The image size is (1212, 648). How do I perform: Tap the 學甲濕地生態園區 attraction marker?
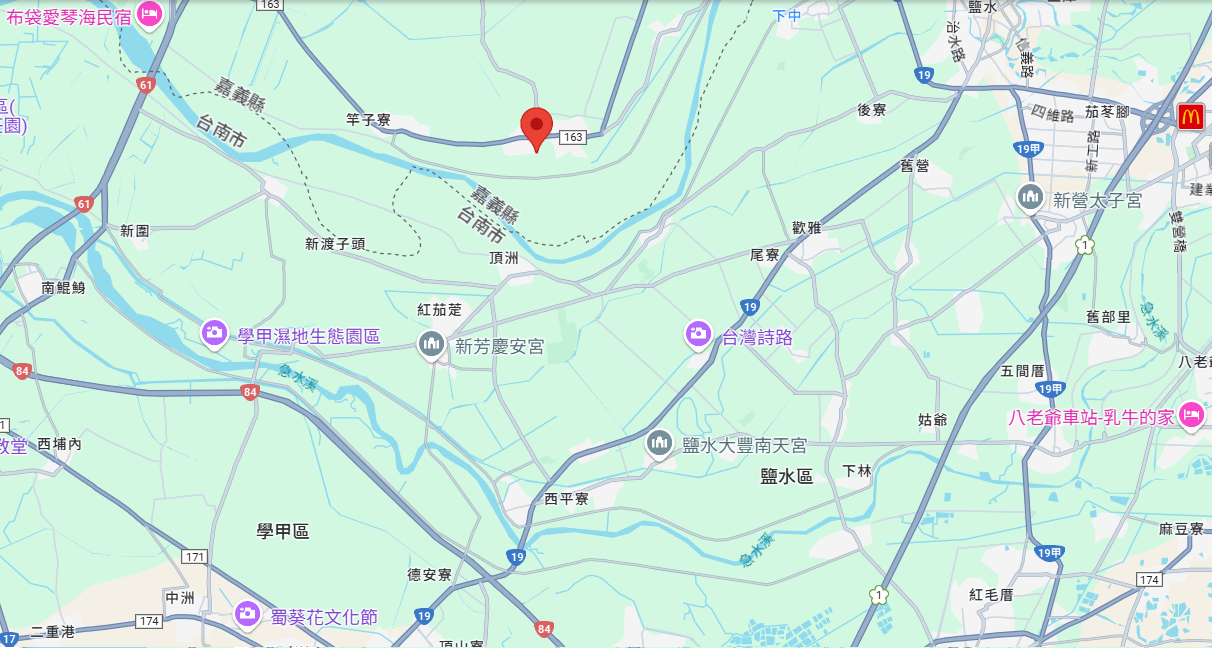point(214,333)
